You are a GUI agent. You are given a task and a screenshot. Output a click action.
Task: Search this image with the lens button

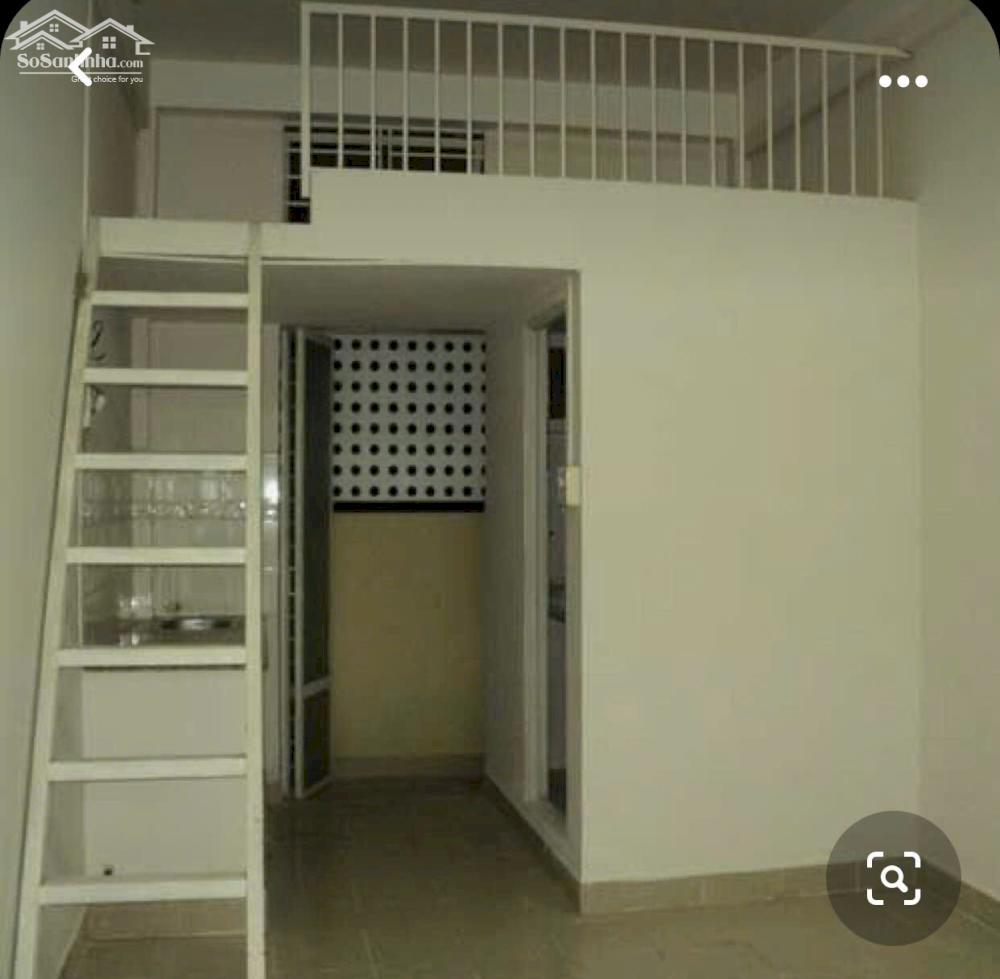[x=893, y=878]
